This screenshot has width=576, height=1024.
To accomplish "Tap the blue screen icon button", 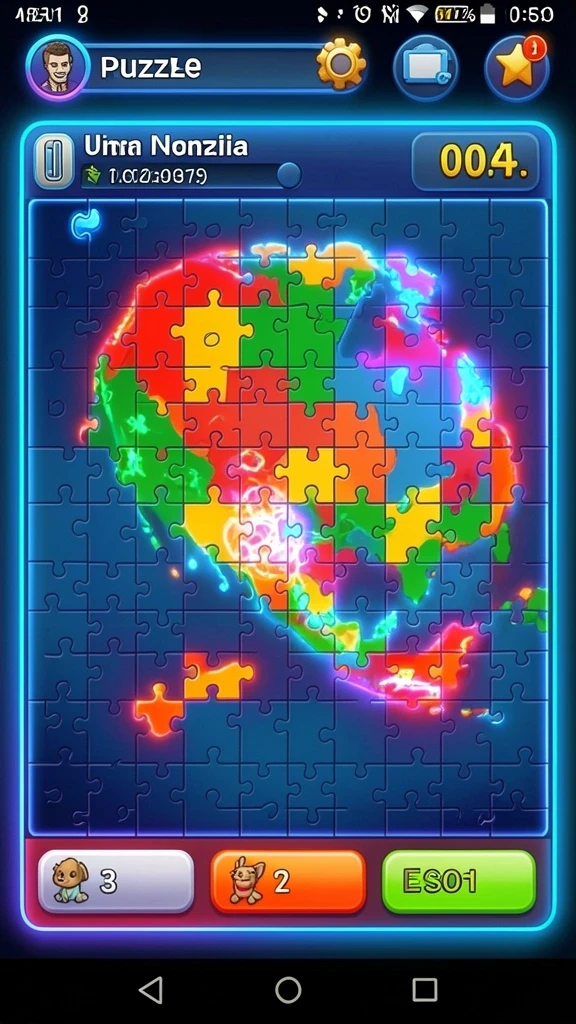I will pyautogui.click(x=425, y=68).
